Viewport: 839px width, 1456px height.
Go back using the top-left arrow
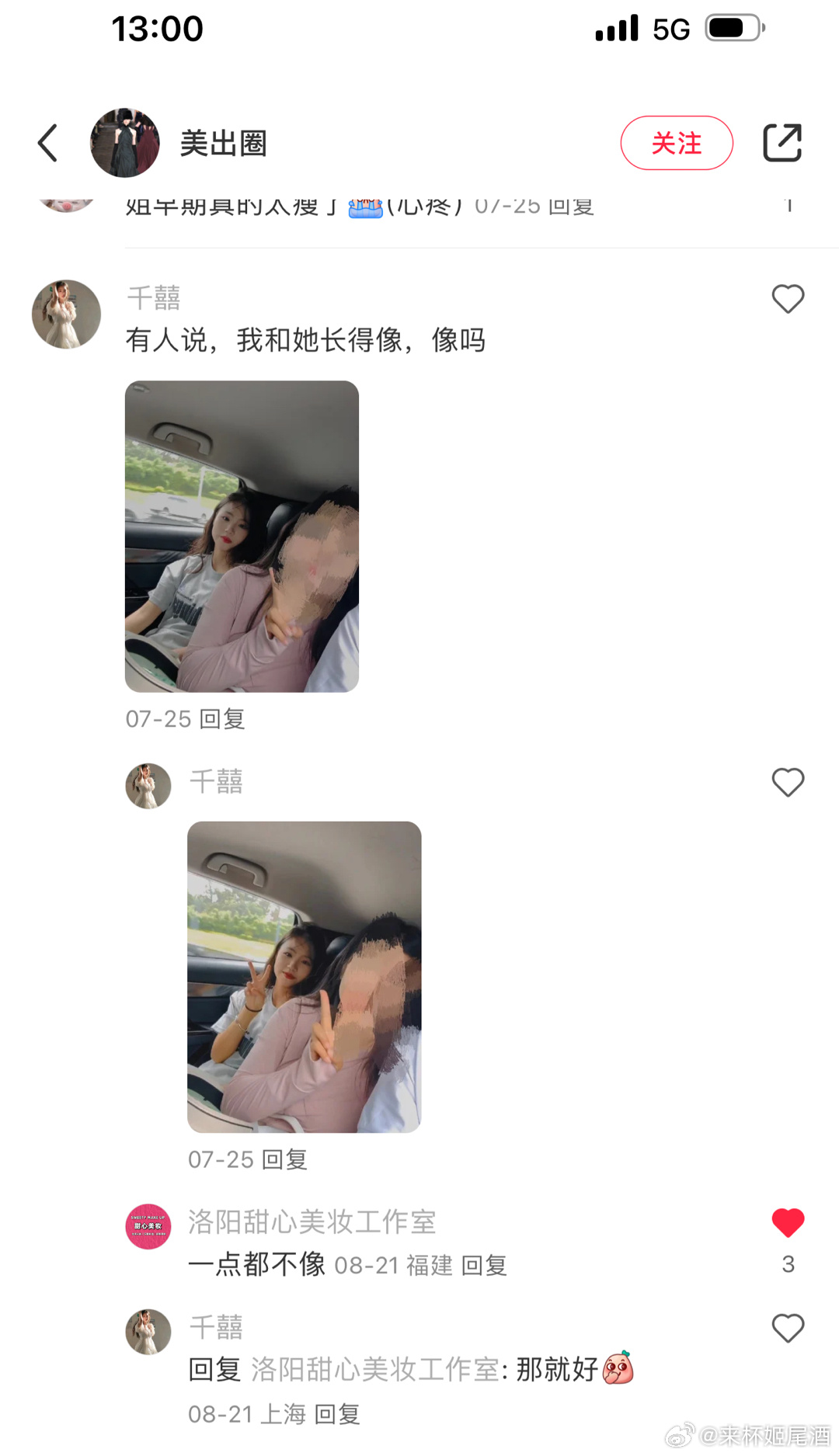pos(48,143)
